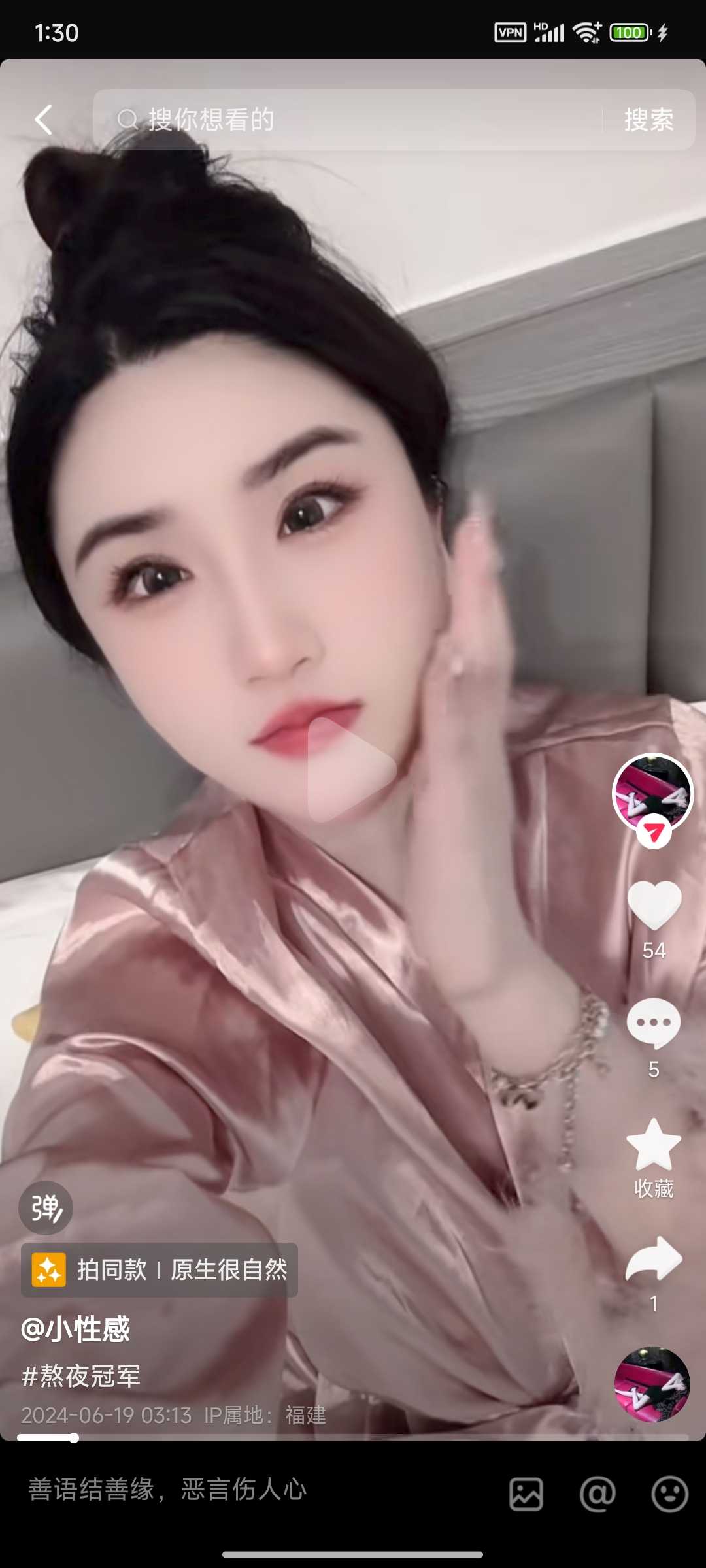Screen dimensions: 706x1568
Task: Open @小性感 user profile
Action: coord(76,1329)
